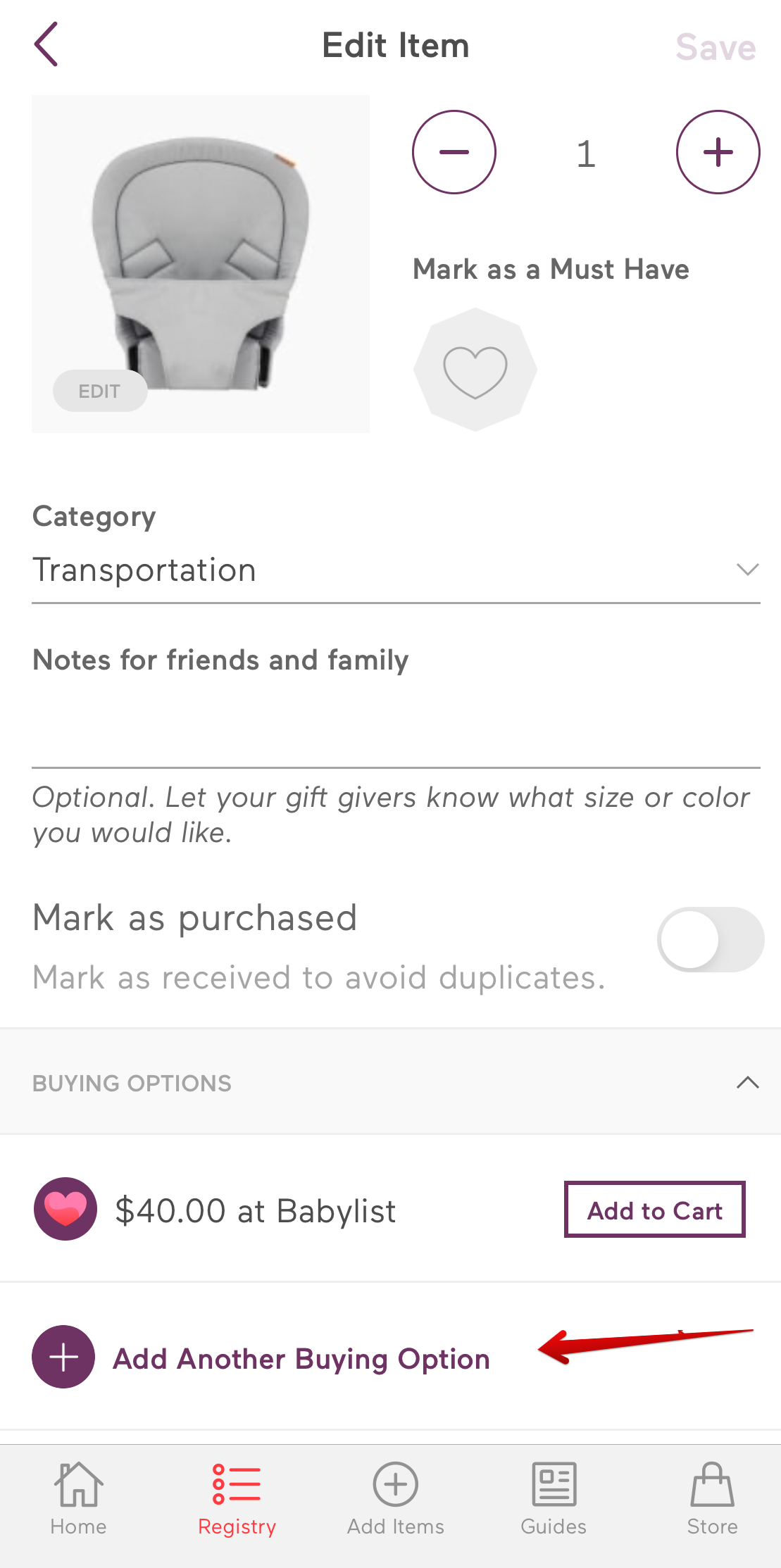This screenshot has height=1568, width=781.
Task: Mark item as a Must Have heart
Action: (x=475, y=370)
